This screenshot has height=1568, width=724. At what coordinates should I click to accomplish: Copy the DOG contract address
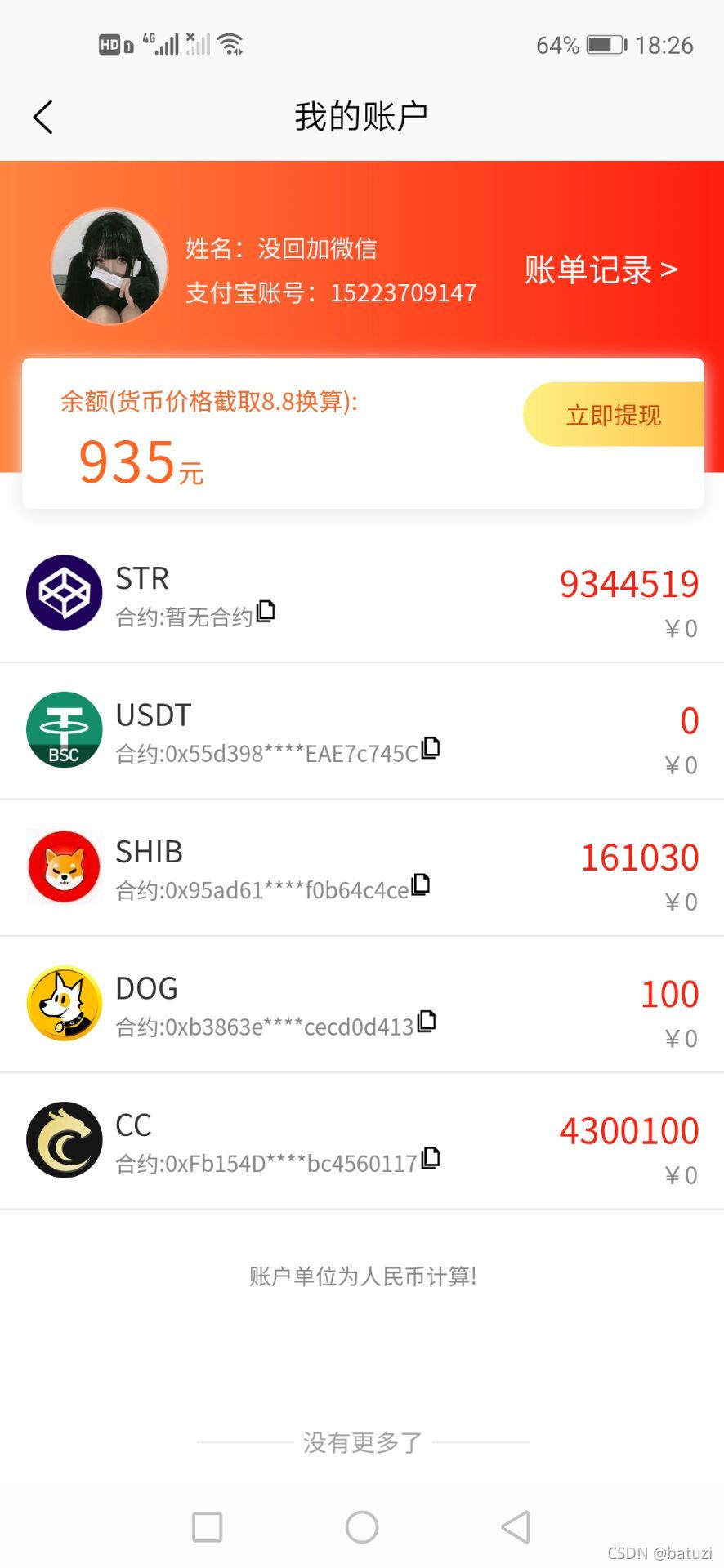[427, 1021]
